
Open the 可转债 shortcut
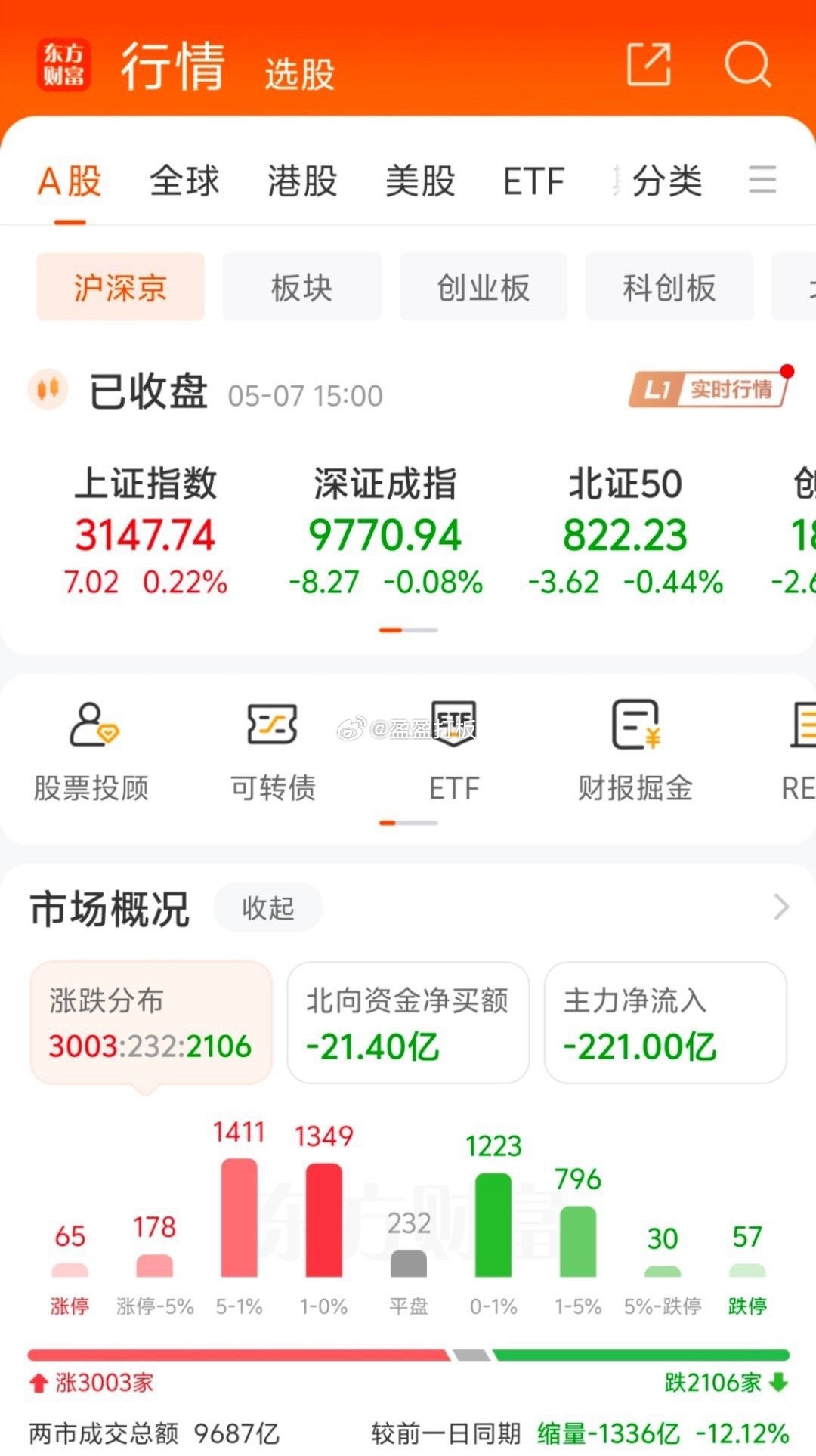point(273,752)
